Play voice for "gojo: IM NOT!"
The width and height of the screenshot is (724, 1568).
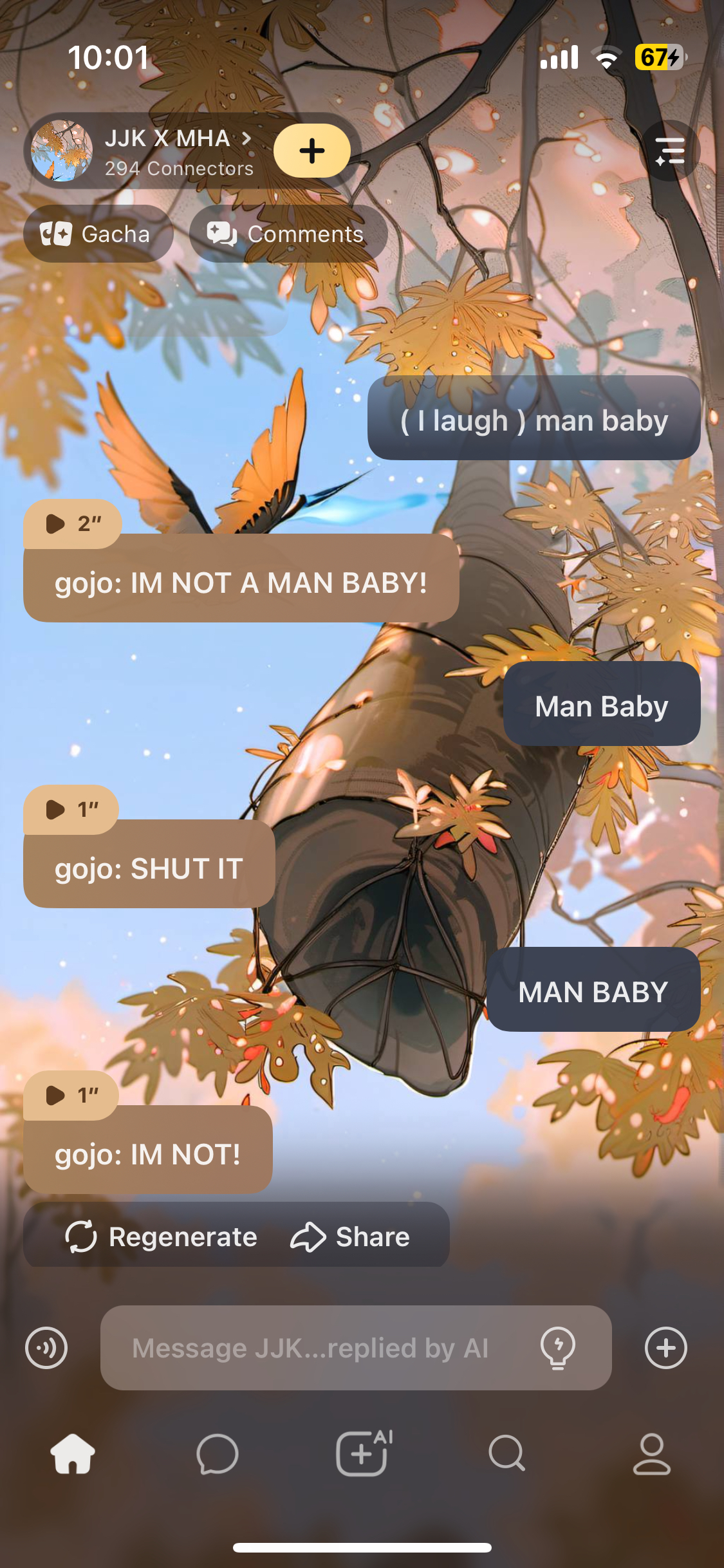point(71,1095)
